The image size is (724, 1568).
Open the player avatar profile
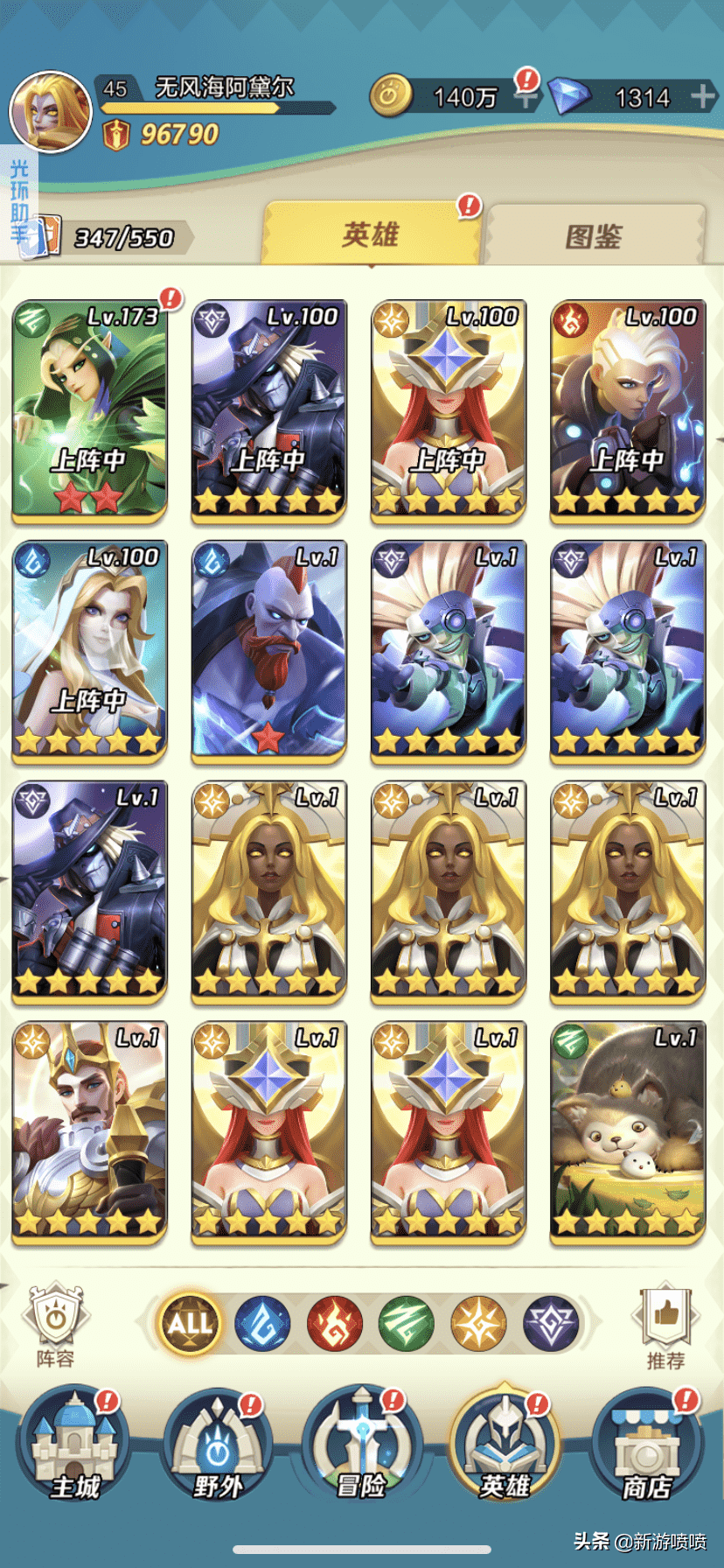click(x=50, y=113)
